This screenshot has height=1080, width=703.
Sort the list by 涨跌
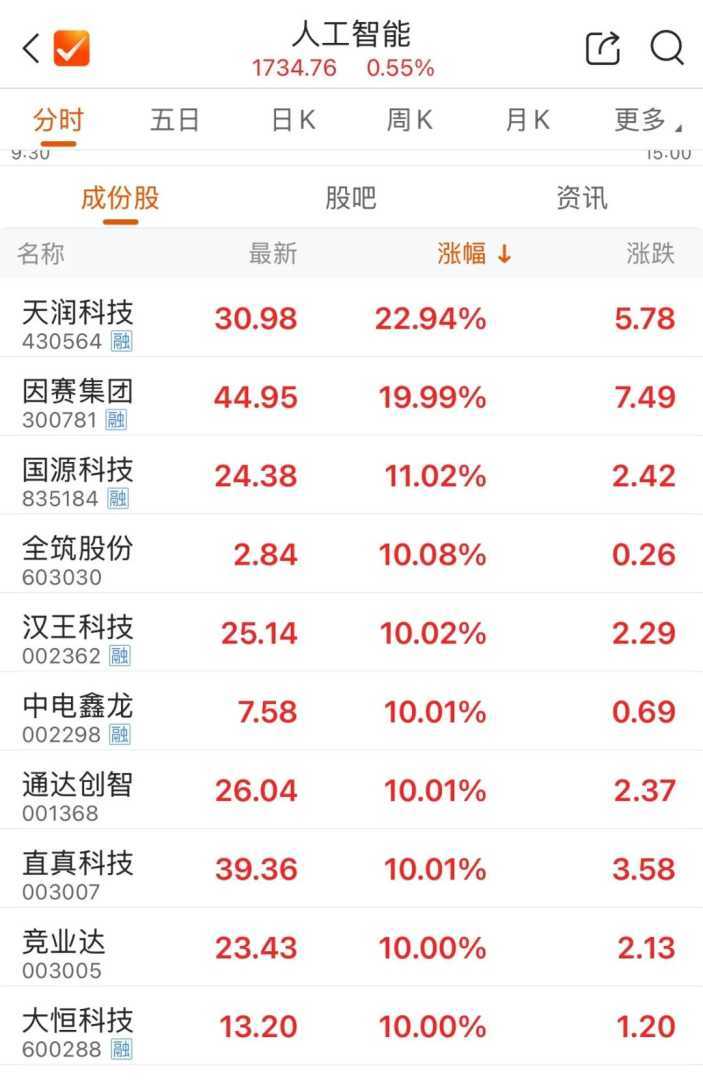pyautogui.click(x=650, y=254)
